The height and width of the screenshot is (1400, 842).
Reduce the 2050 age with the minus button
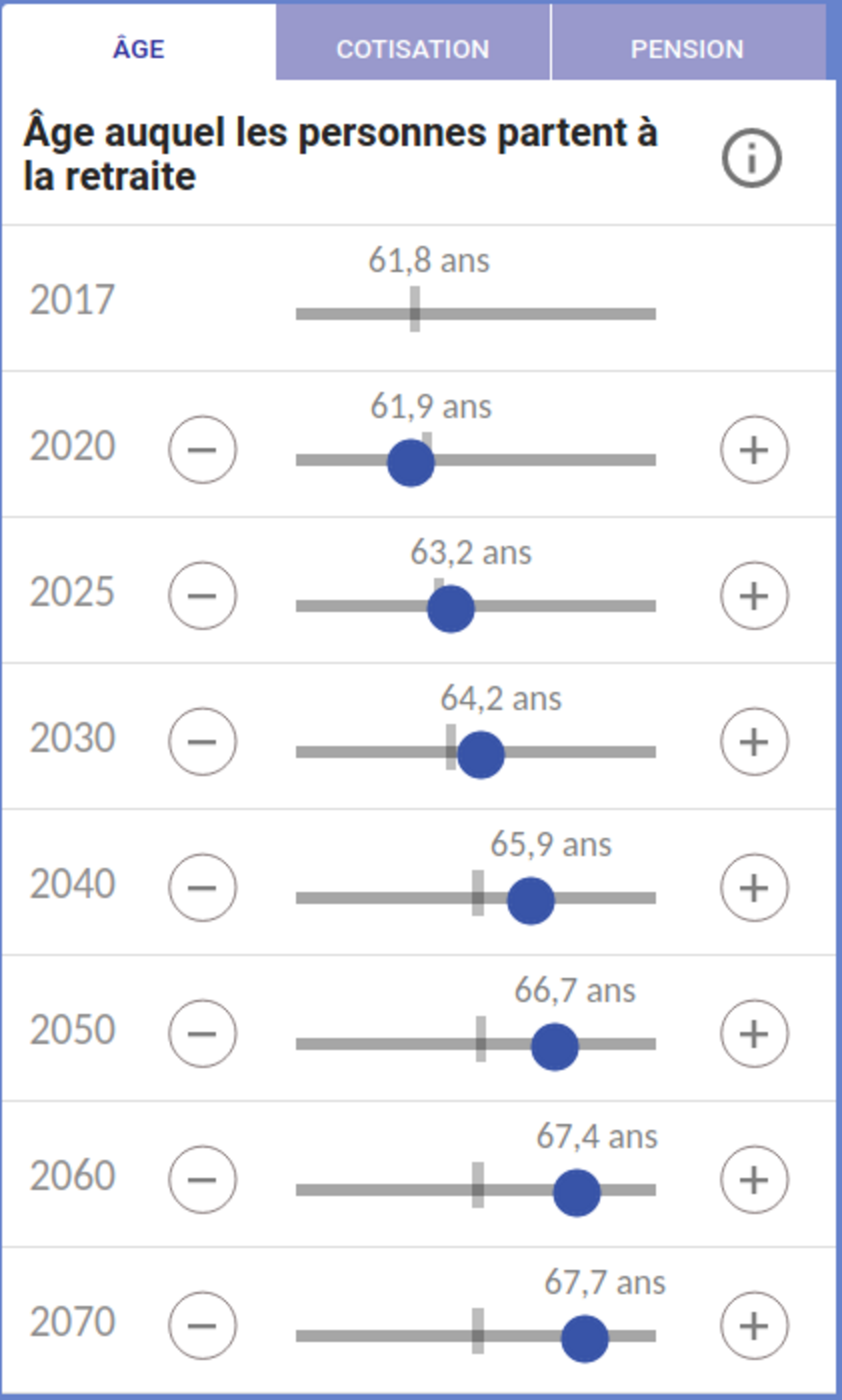[202, 1034]
